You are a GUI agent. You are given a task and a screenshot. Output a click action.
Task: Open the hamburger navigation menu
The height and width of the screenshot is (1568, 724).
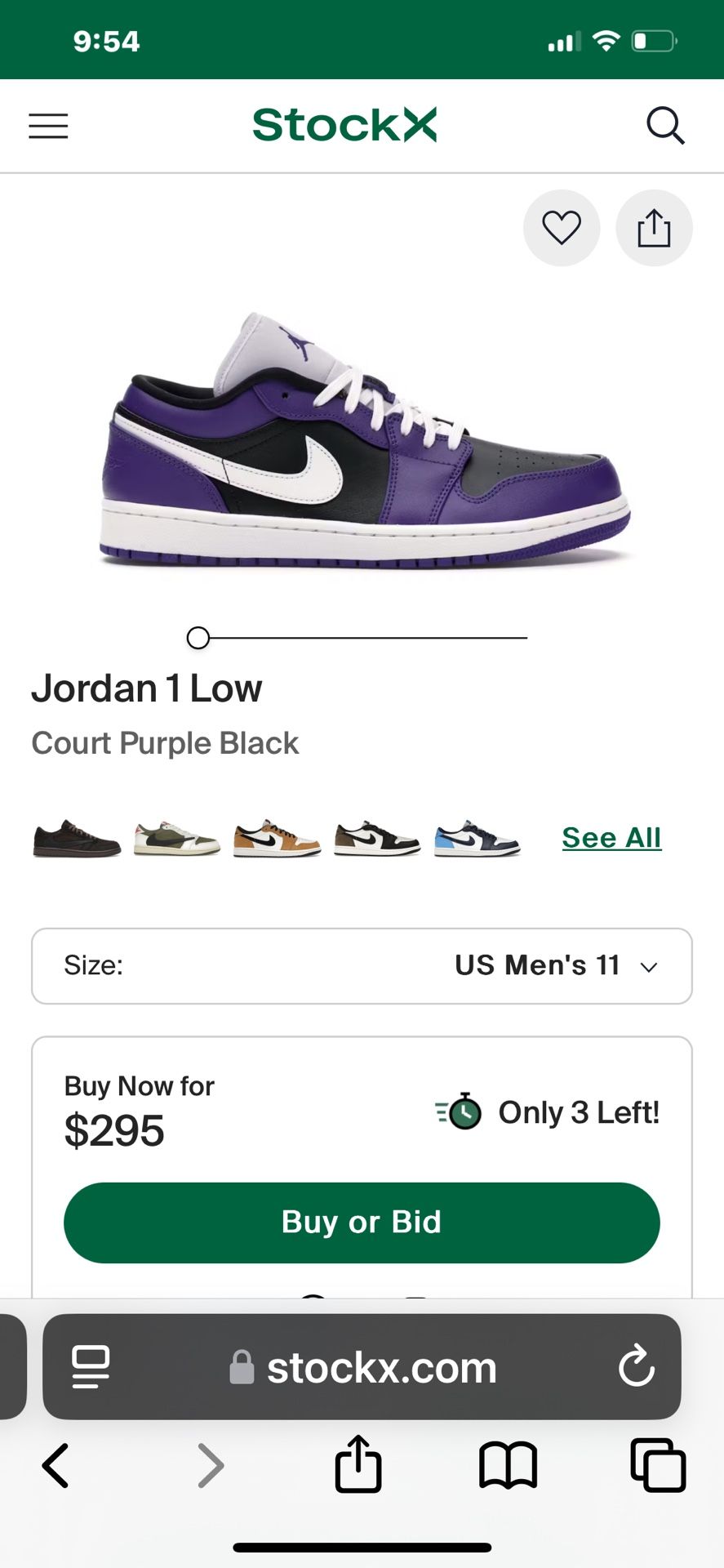[x=48, y=126]
